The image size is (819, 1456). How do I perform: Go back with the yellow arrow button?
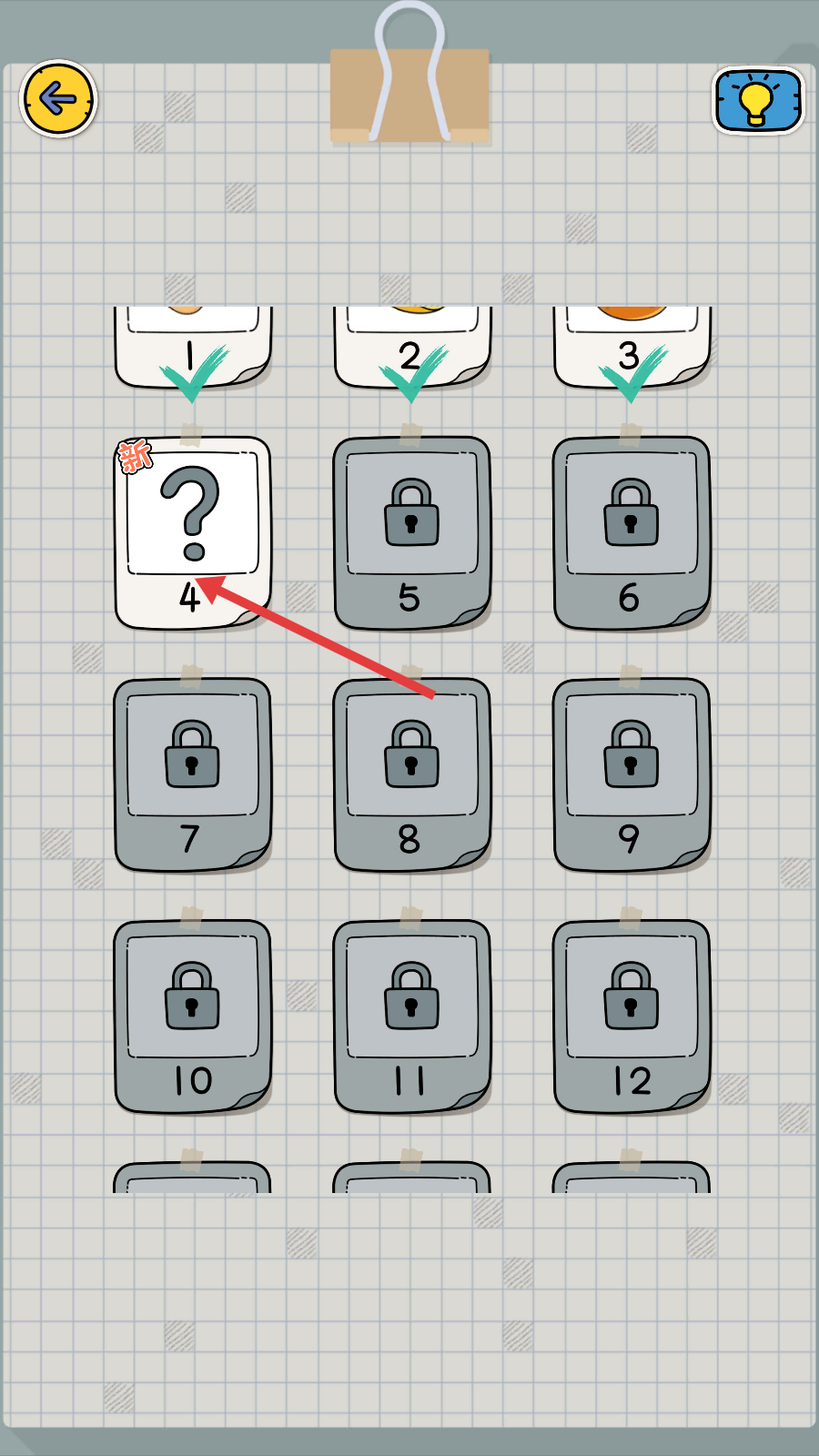[58, 99]
